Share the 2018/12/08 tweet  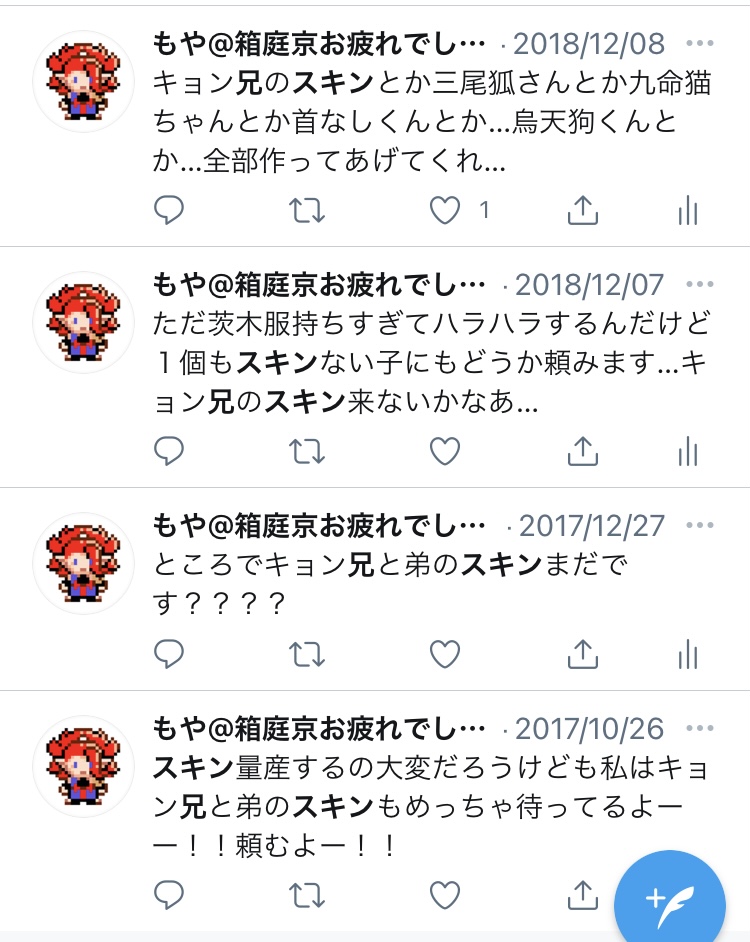tap(582, 211)
